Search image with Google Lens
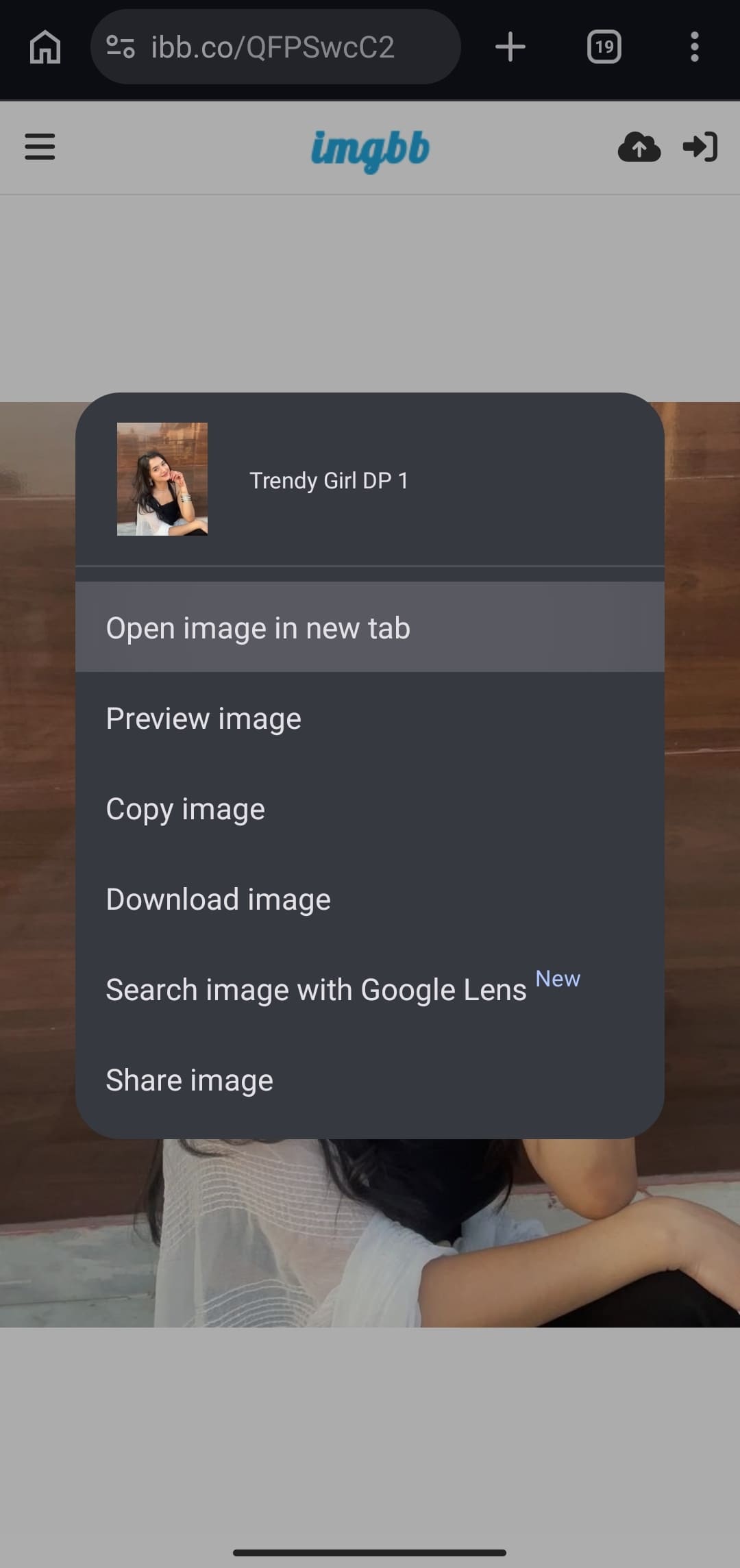The image size is (740, 1568). (x=316, y=989)
